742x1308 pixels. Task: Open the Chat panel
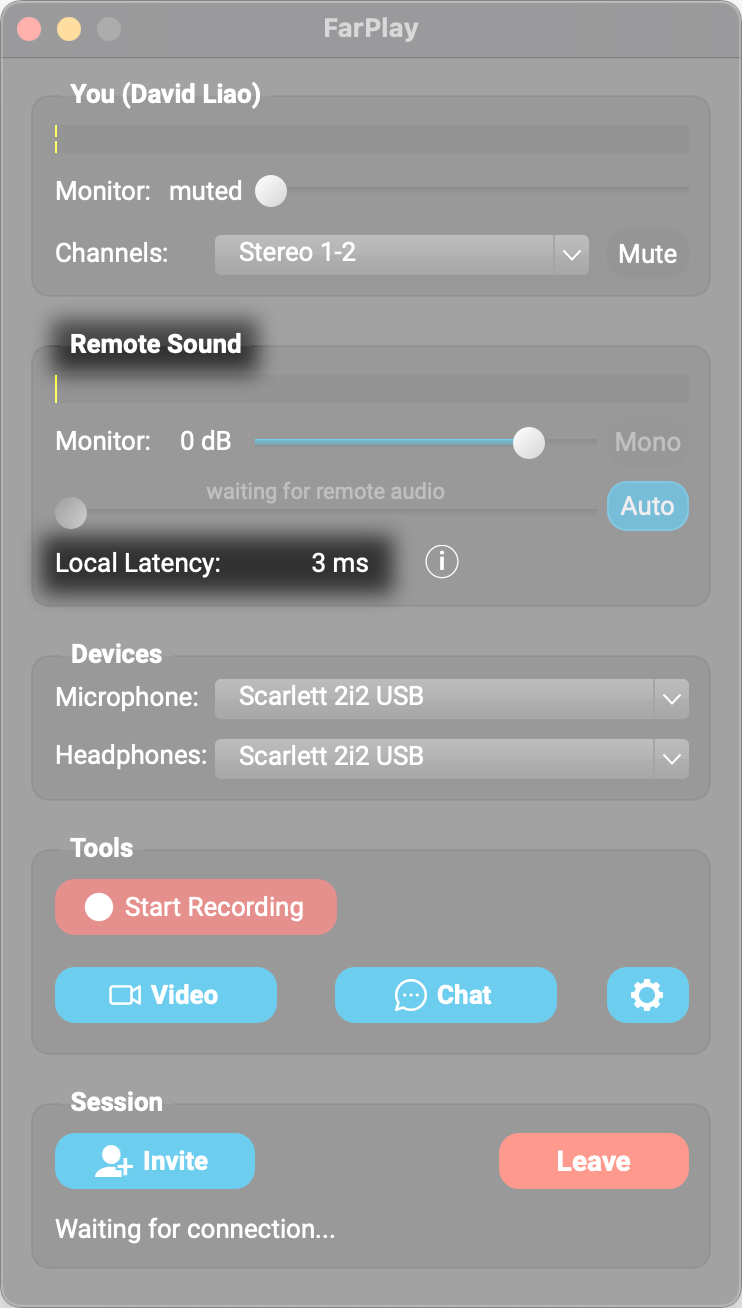coord(445,995)
